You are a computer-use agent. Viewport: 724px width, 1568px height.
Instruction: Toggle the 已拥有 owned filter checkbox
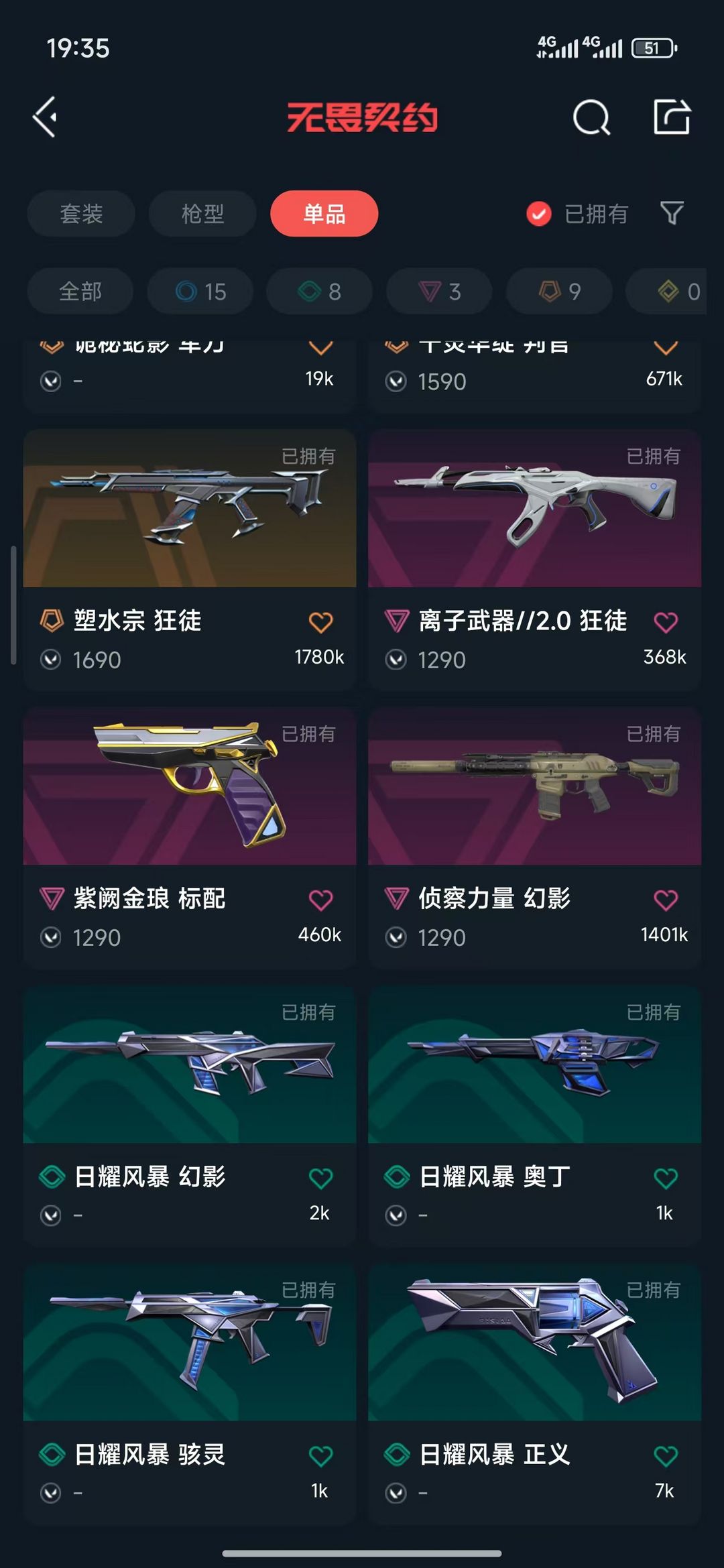538,213
